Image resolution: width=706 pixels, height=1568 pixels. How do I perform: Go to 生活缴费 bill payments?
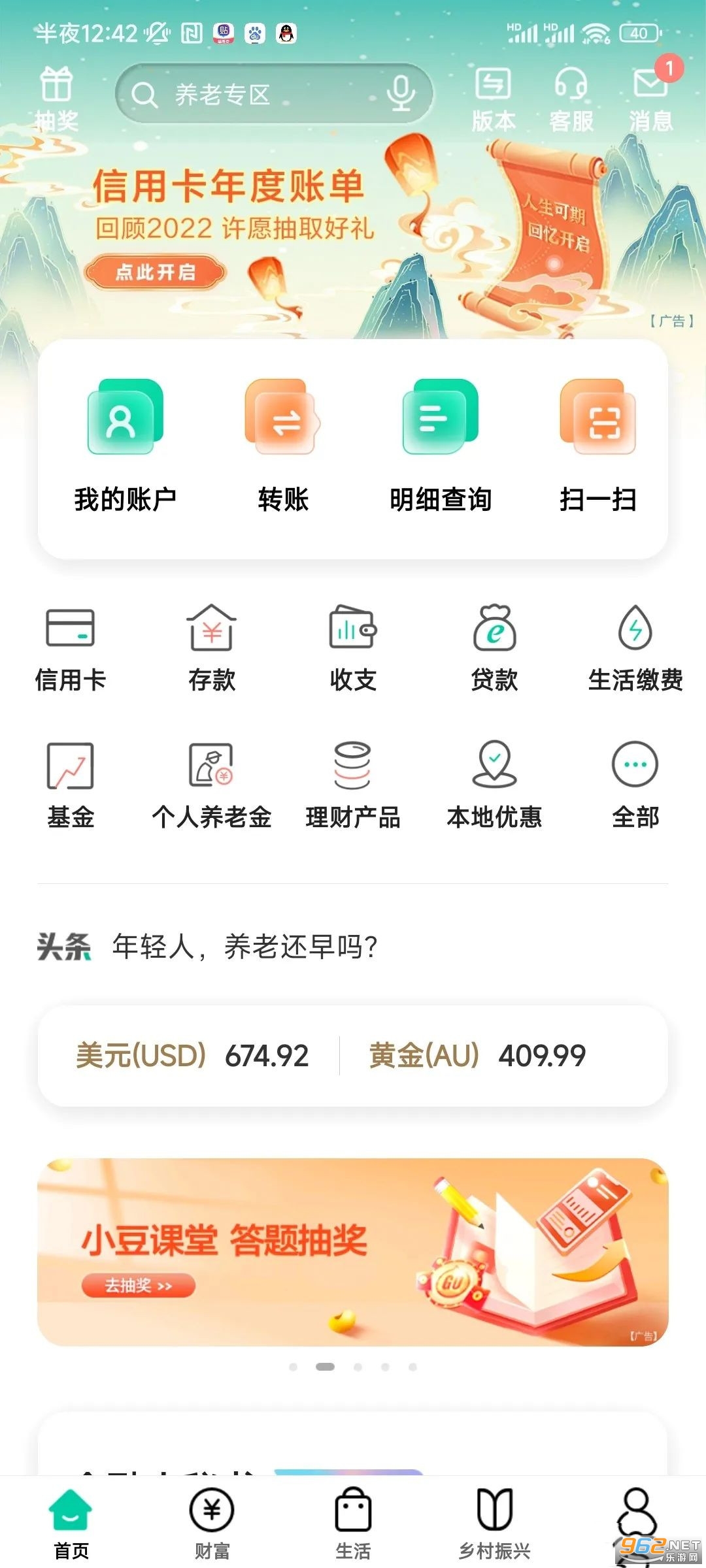pyautogui.click(x=635, y=648)
